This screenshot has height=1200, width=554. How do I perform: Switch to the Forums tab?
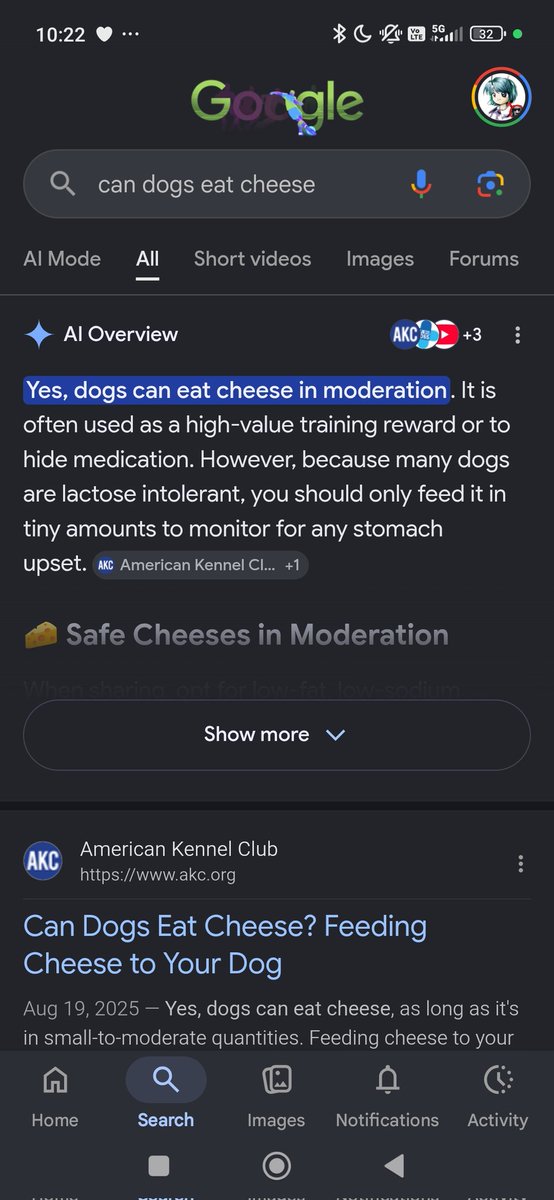coord(484,259)
